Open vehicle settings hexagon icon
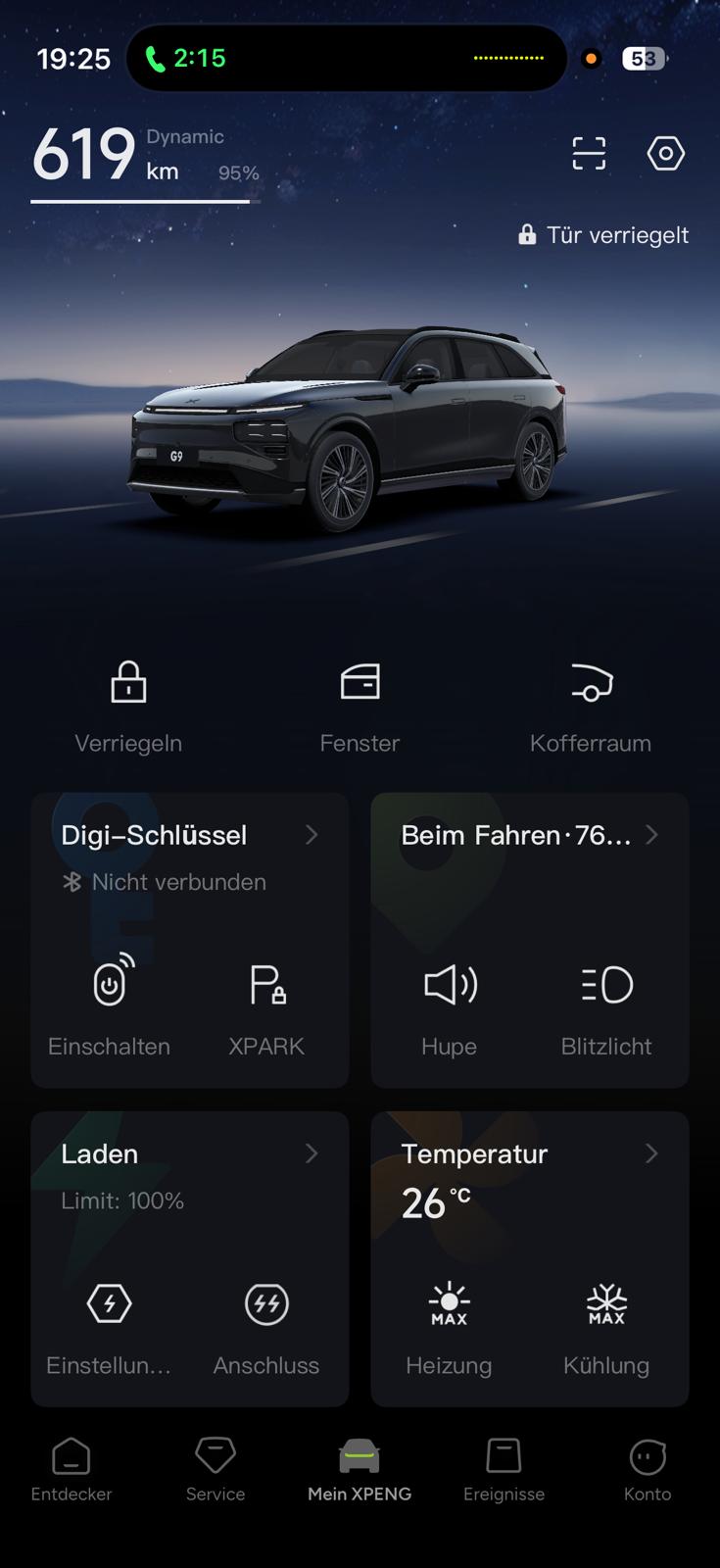 [x=665, y=154]
